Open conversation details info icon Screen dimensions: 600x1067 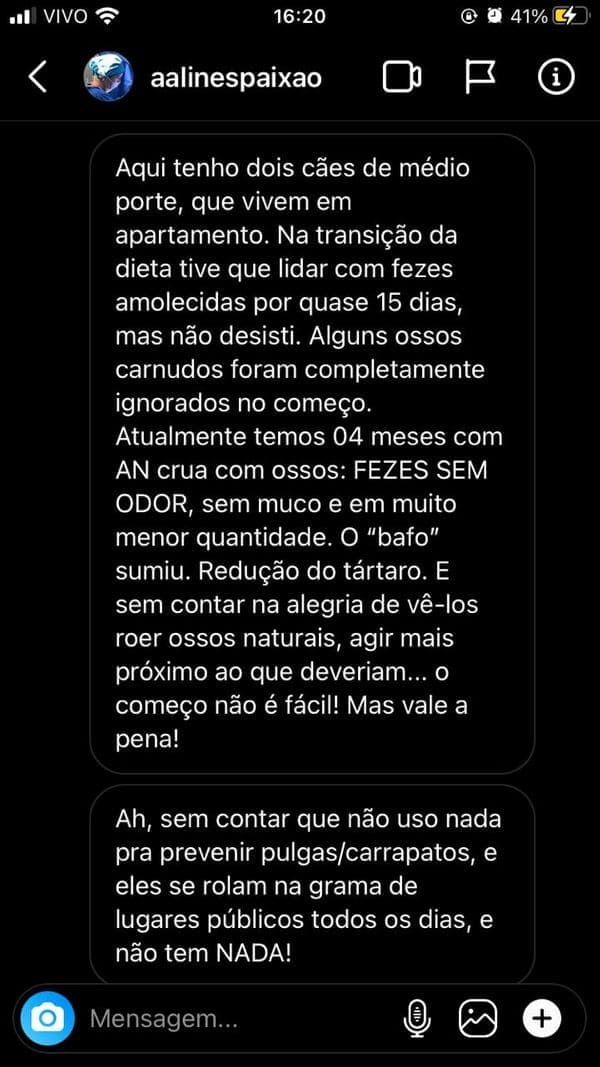coord(555,77)
